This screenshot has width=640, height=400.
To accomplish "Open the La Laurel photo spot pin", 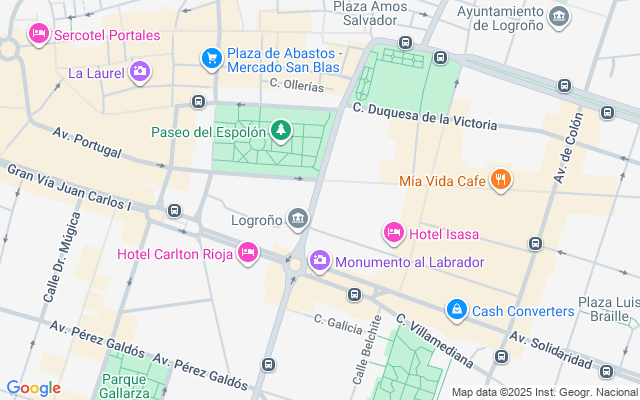I will (x=140, y=72).
